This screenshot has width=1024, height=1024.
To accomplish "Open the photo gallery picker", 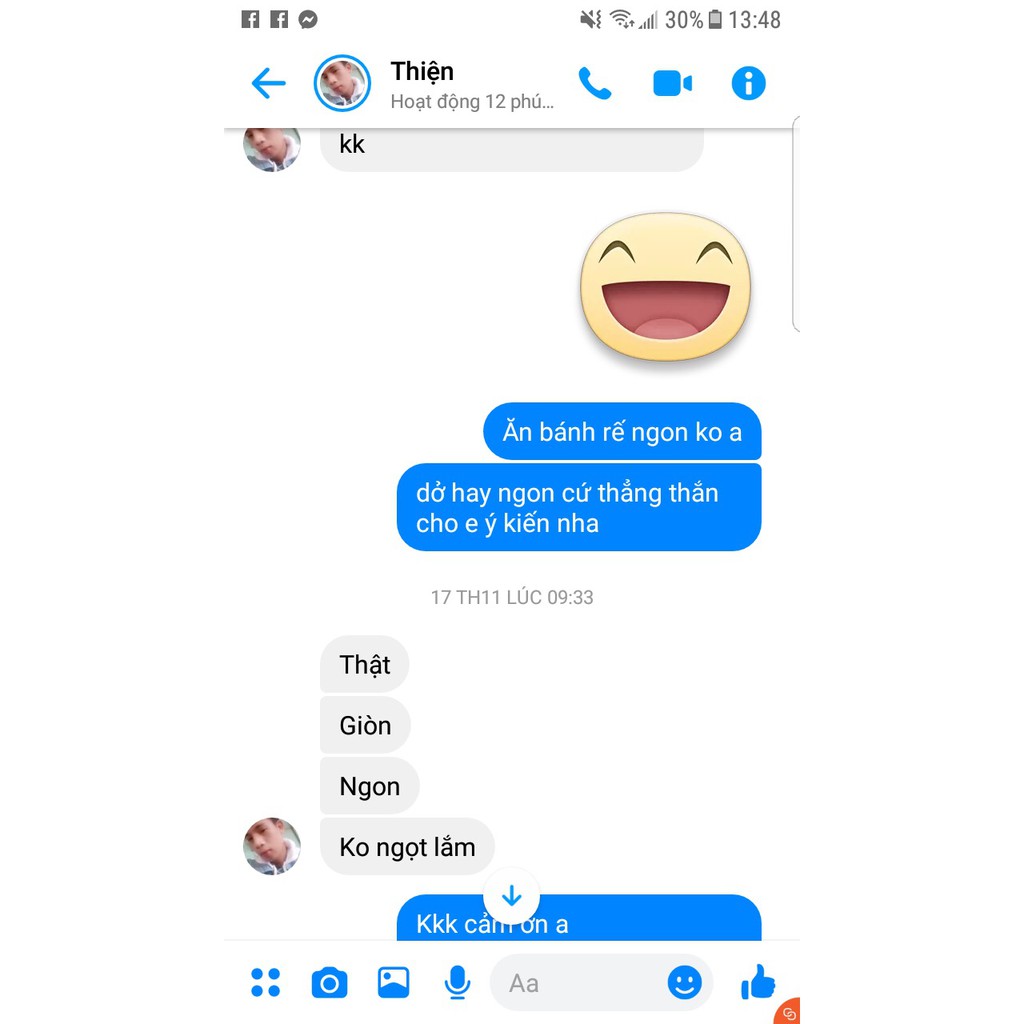I will coord(393,983).
